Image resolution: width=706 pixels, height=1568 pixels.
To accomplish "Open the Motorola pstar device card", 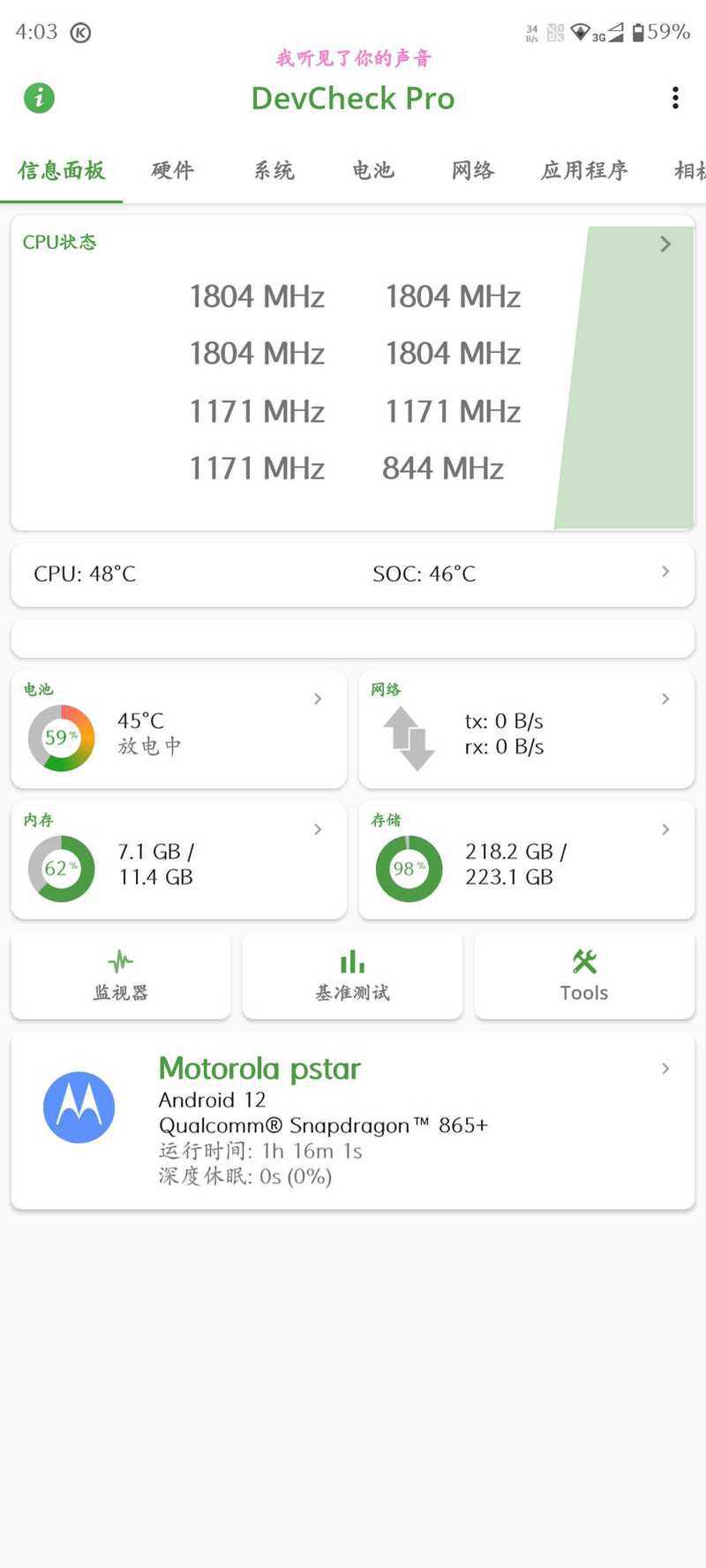I will tap(353, 1122).
